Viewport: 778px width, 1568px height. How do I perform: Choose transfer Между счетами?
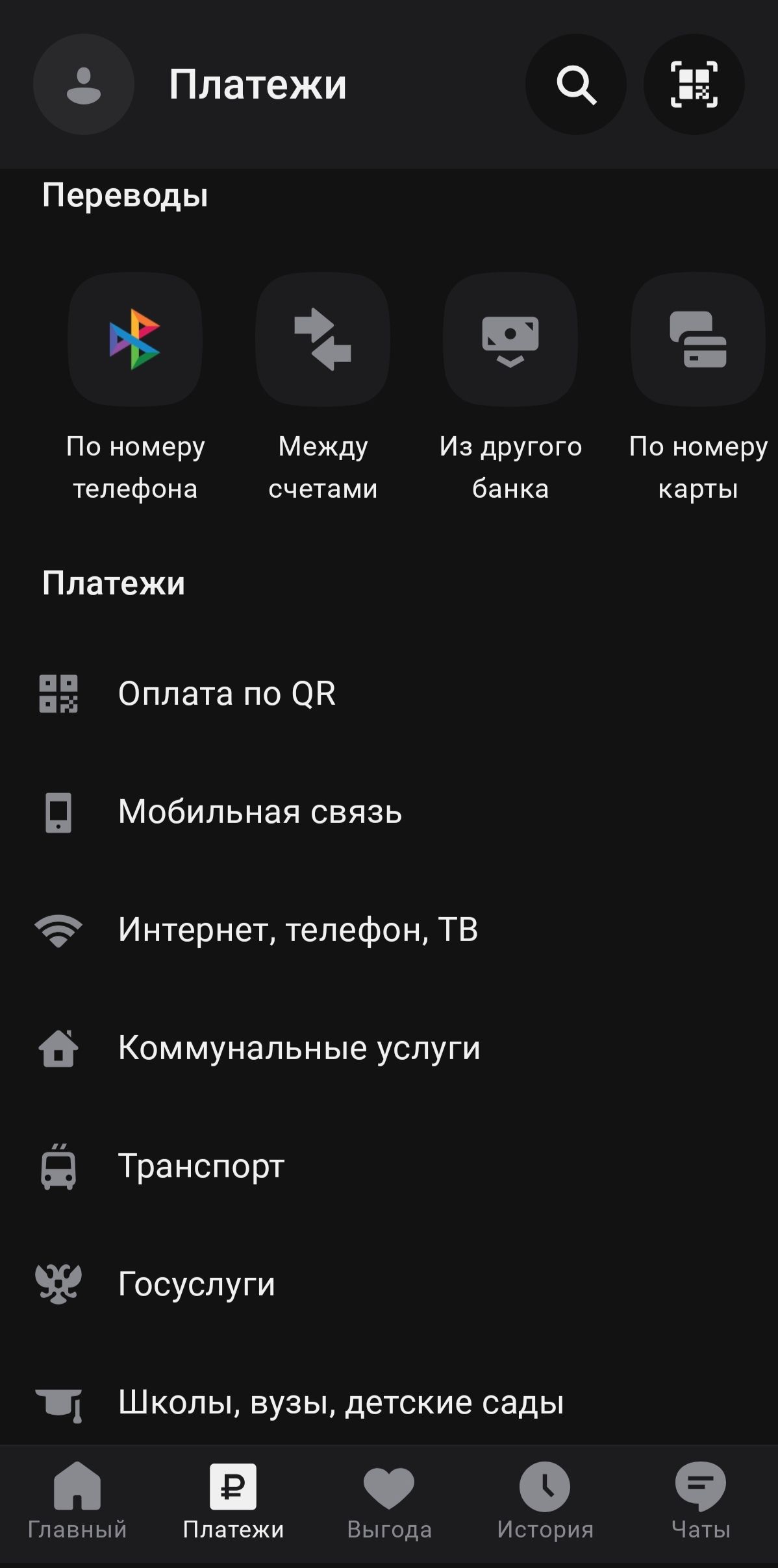click(323, 388)
